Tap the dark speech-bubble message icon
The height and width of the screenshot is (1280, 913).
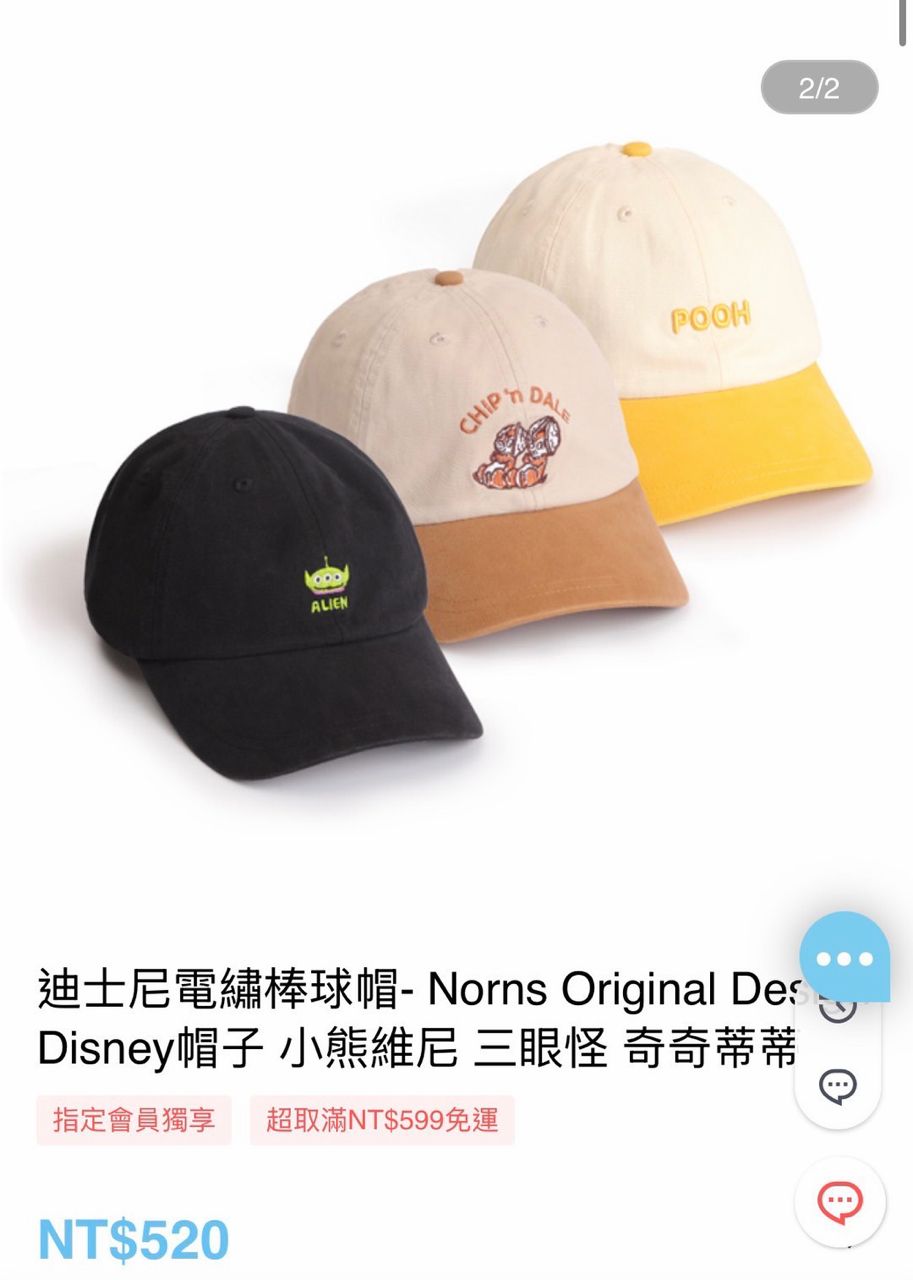pyautogui.click(x=838, y=1086)
